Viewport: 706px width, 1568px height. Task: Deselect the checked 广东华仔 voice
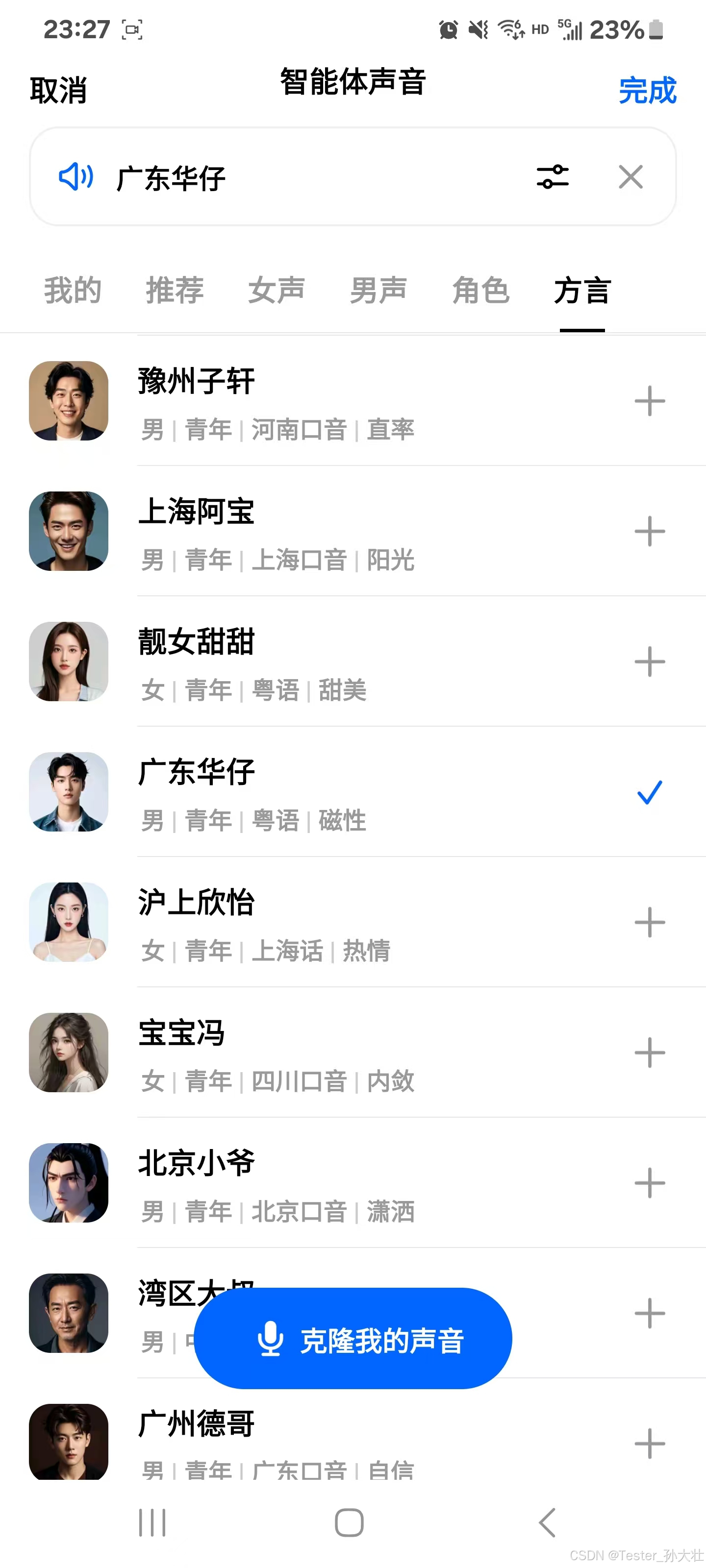[649, 792]
